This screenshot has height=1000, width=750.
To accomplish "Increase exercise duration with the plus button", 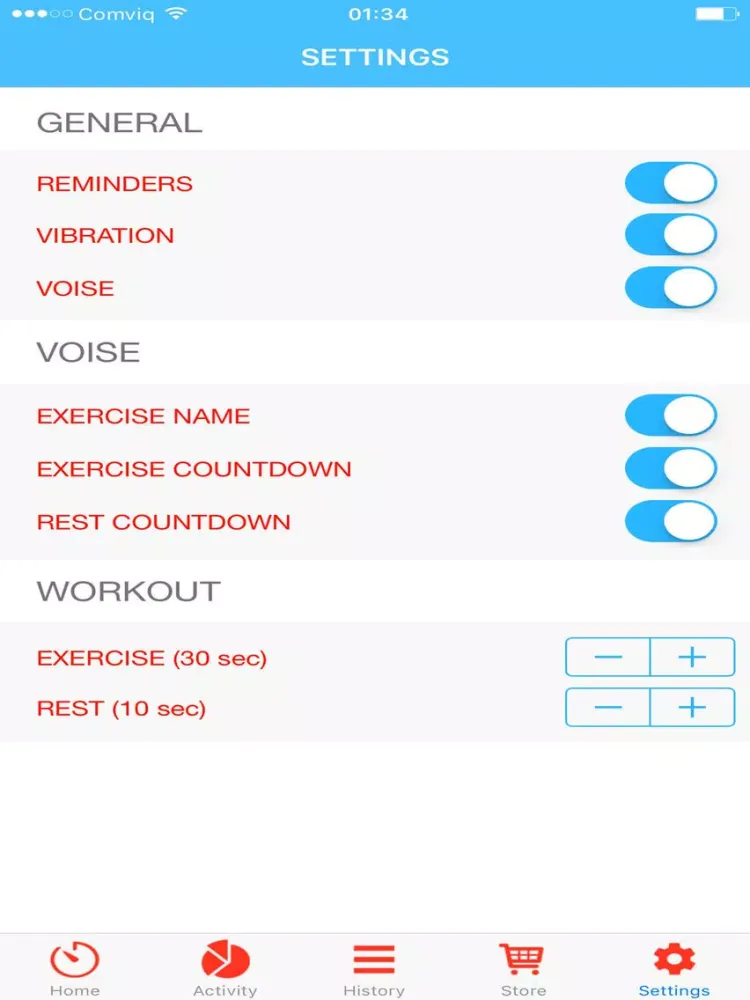I will pos(692,657).
